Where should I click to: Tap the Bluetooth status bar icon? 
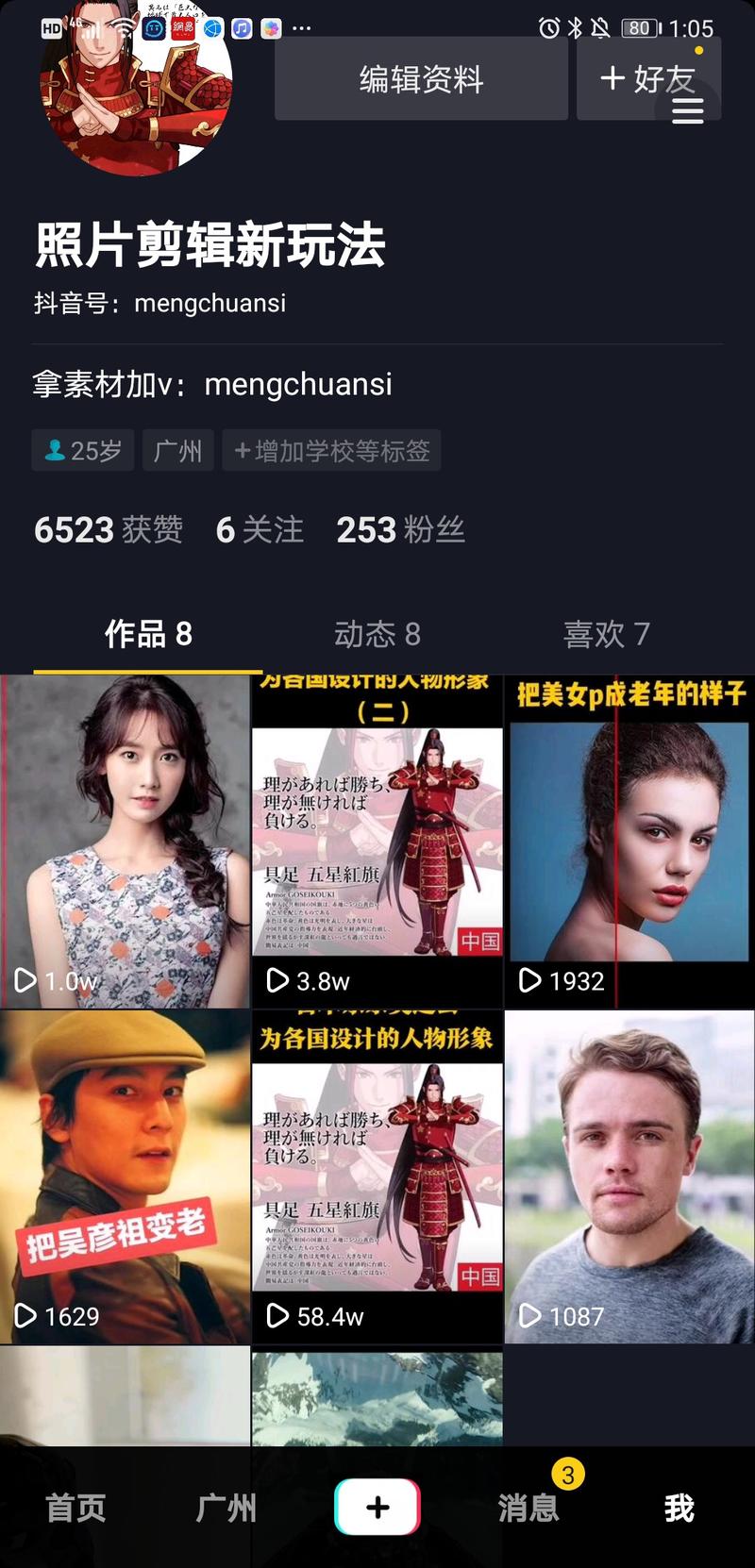point(576,28)
